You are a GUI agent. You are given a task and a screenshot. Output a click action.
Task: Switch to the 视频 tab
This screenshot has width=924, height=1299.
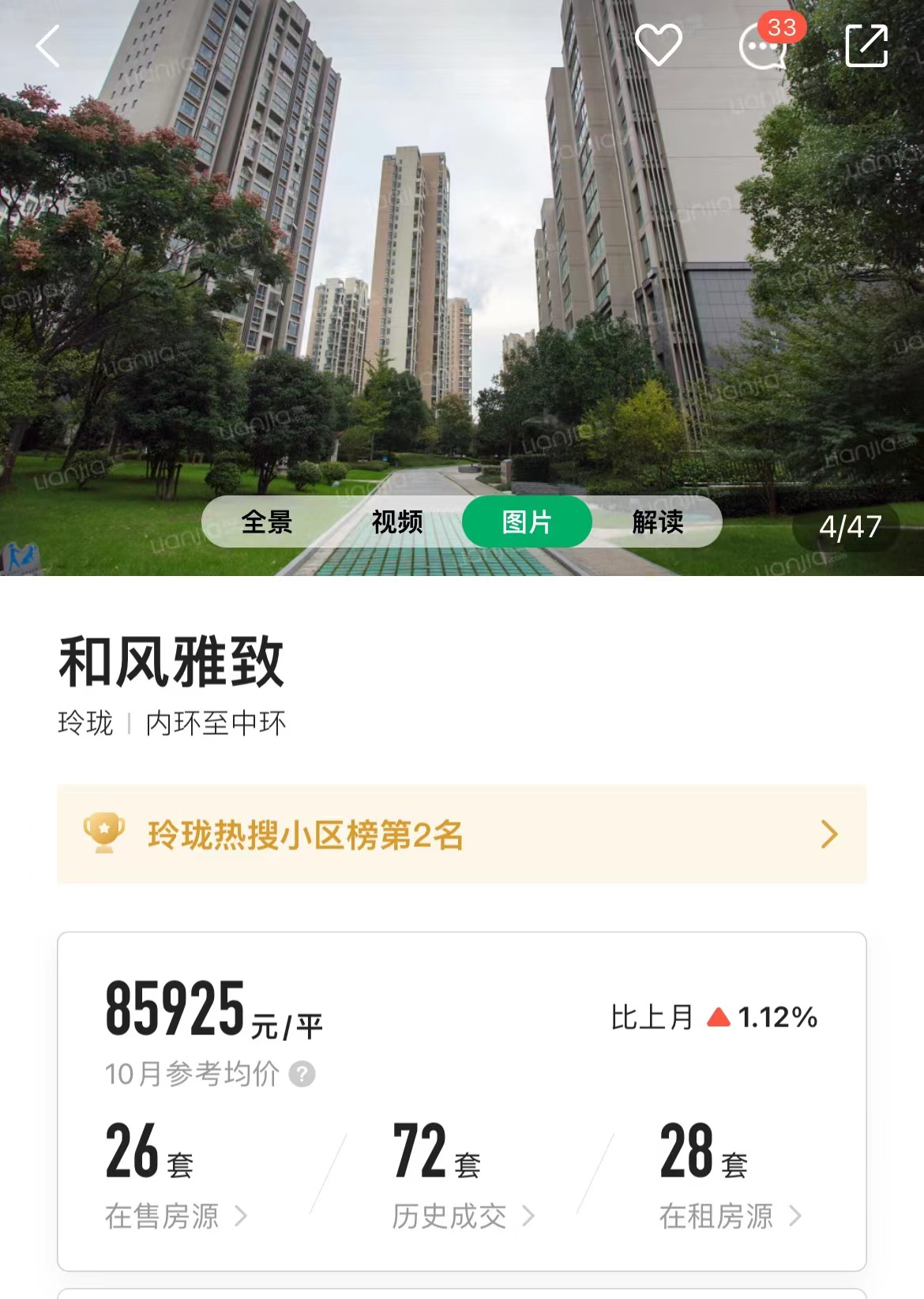396,522
